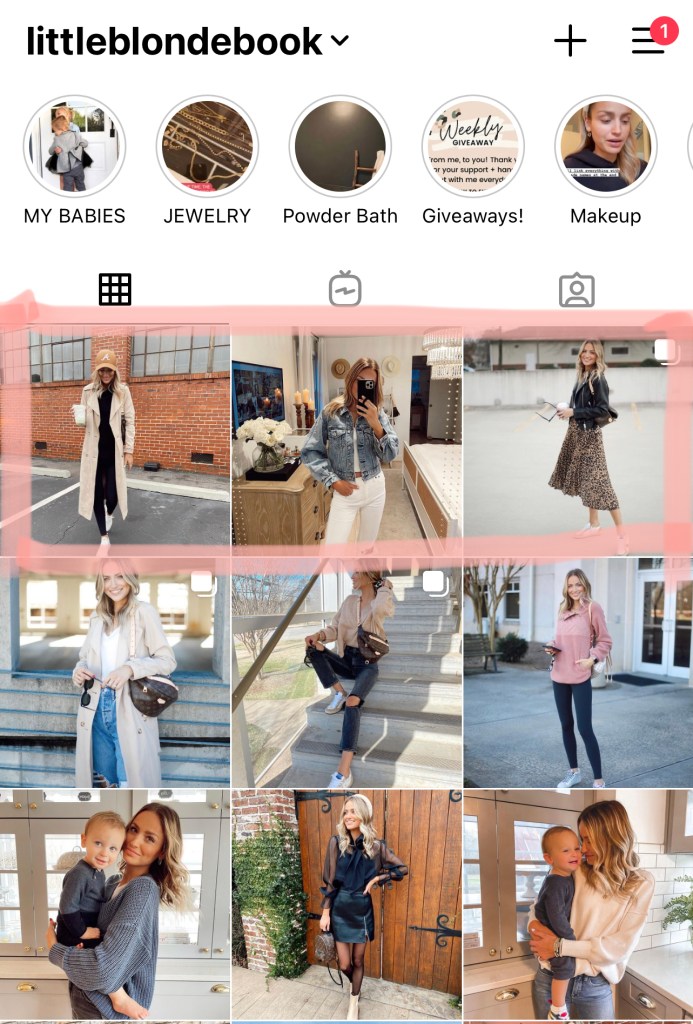Switch to the tagged photos tab
Image resolution: width=693 pixels, height=1024 pixels.
(576, 290)
